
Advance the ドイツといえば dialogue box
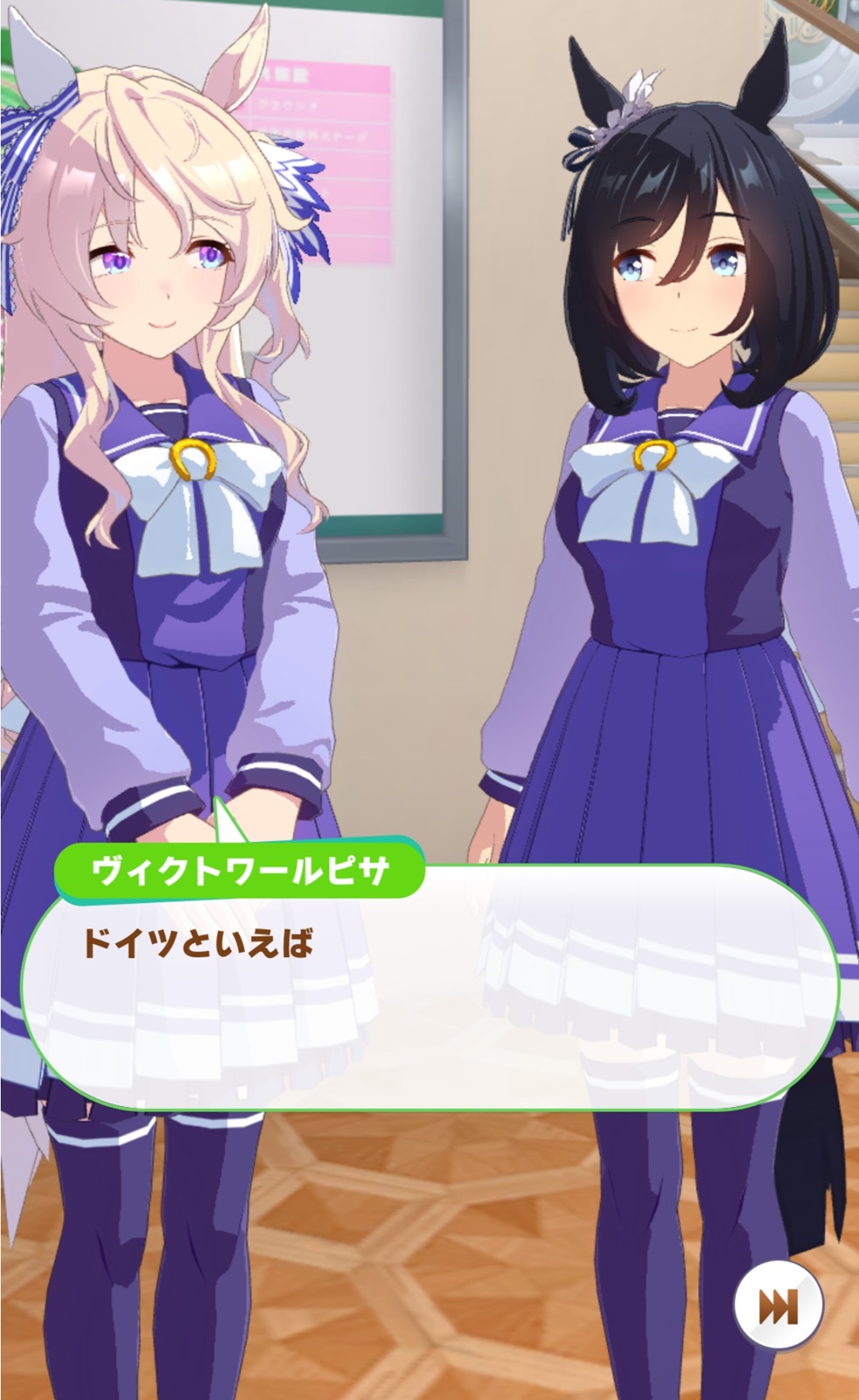(x=429, y=989)
